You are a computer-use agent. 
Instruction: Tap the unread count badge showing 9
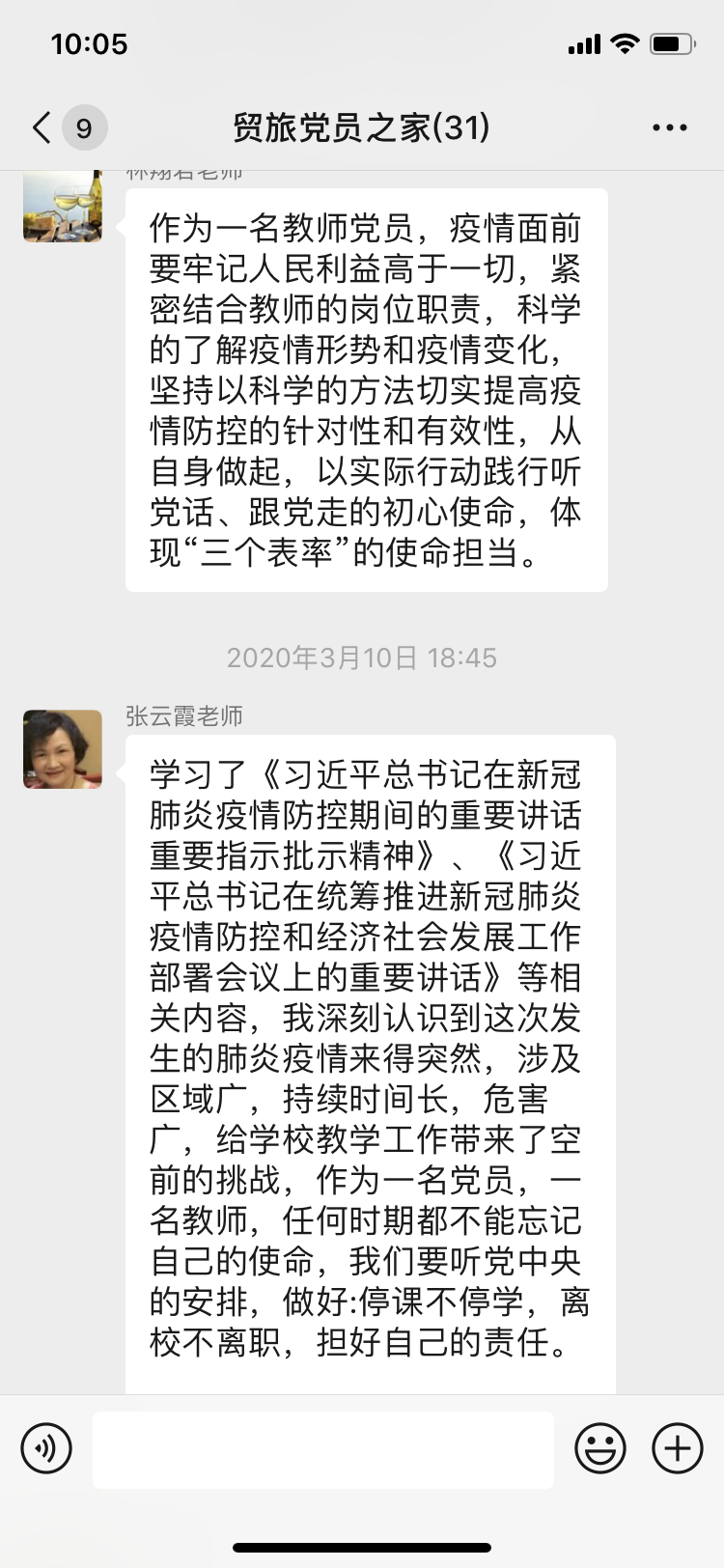point(83,126)
